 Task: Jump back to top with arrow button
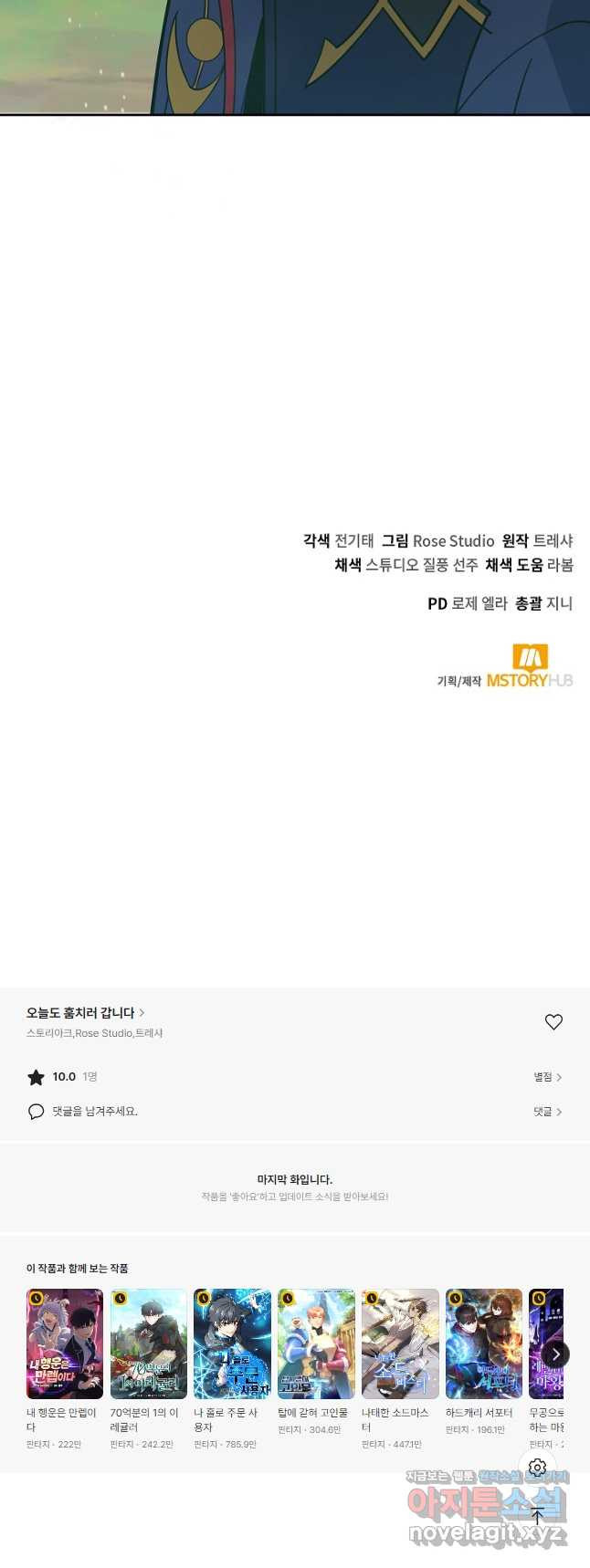pos(538,1516)
